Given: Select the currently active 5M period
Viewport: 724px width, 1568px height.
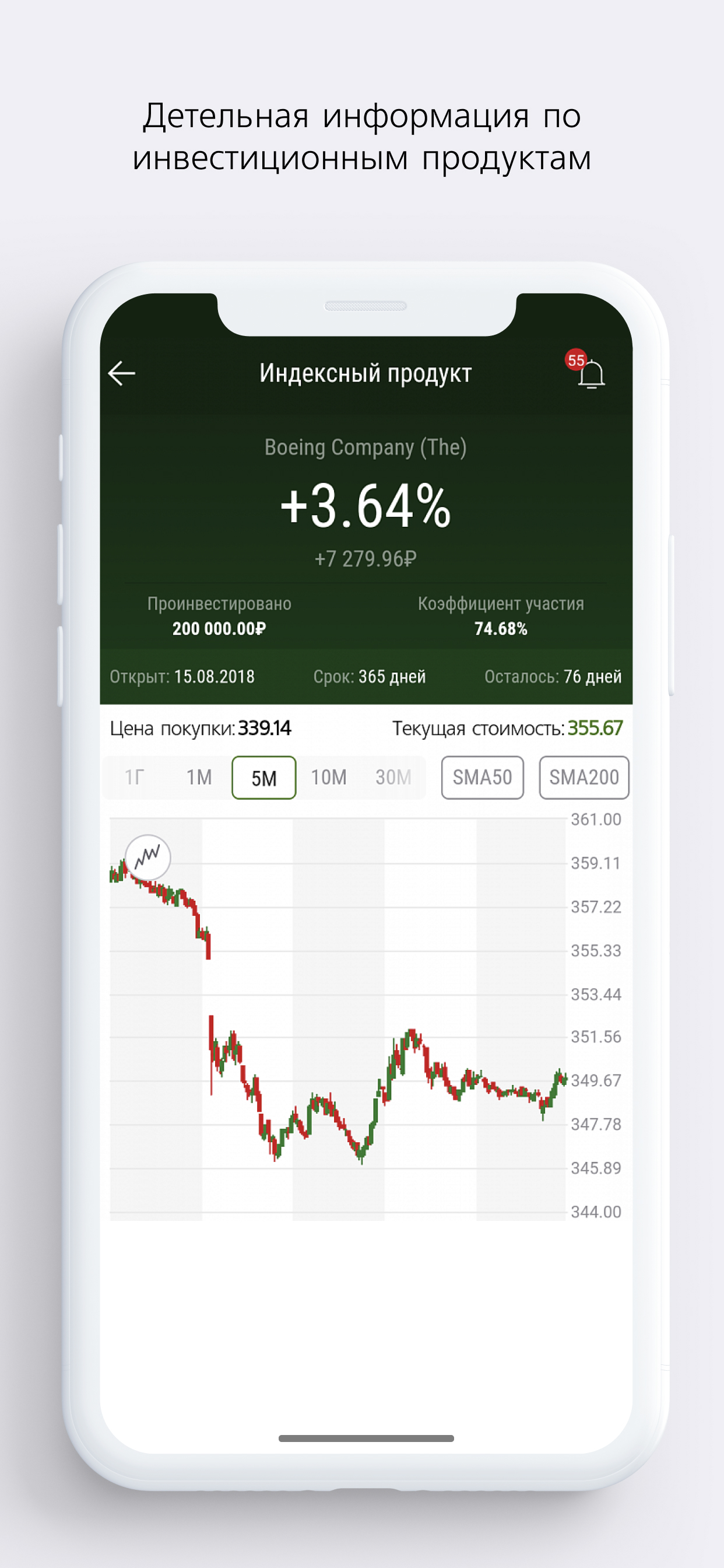Looking at the screenshot, I should pos(264,776).
